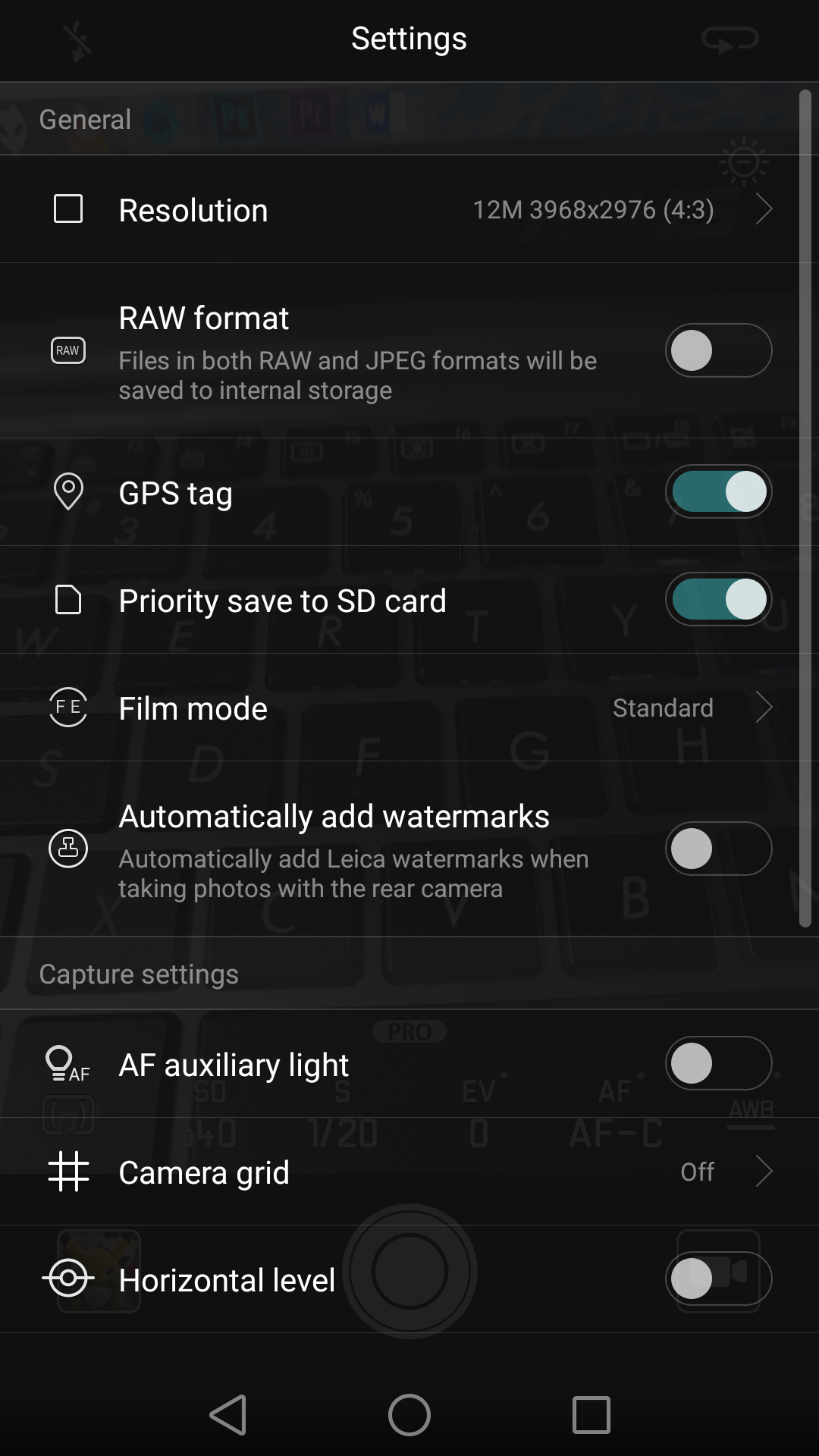The height and width of the screenshot is (1456, 819).
Task: Enable Automatically add watermarks
Action: (718, 849)
